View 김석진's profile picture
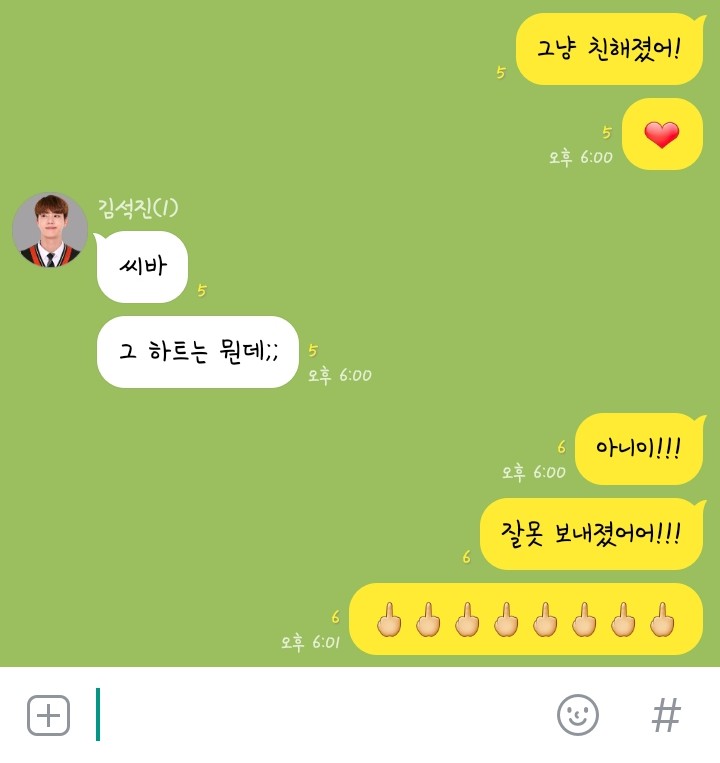 pos(50,231)
